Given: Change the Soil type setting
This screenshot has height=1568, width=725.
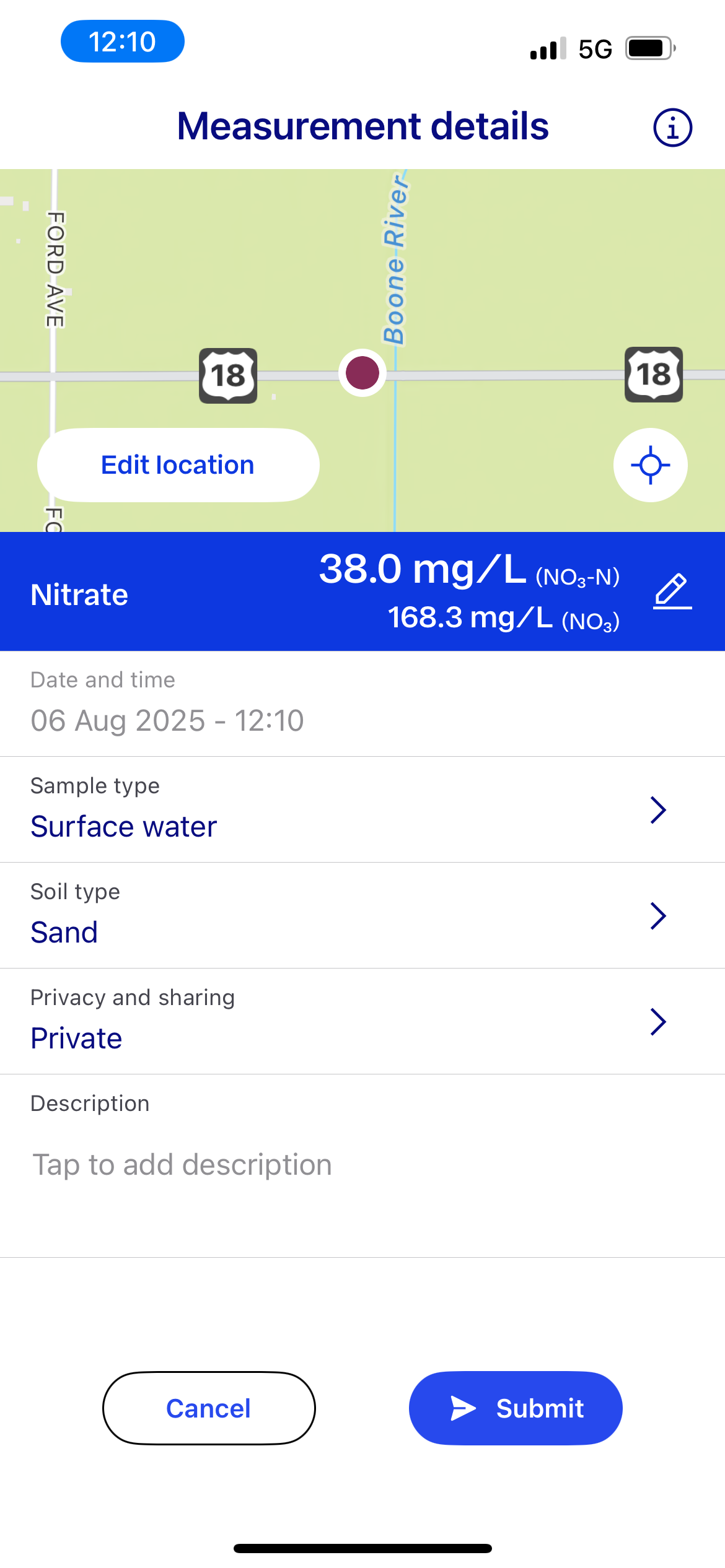Looking at the screenshot, I should [362, 915].
